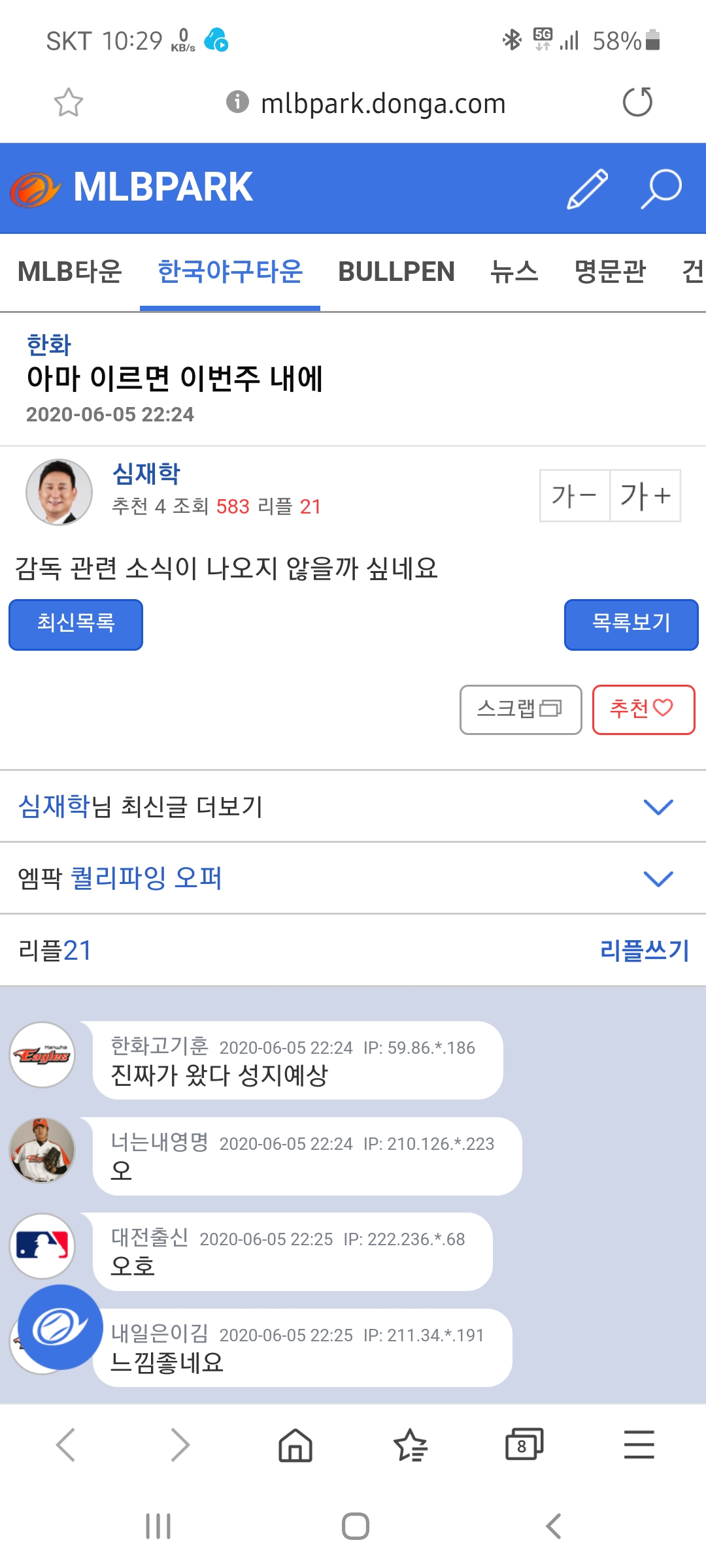Open the search magnifier in MLBPARK header

(661, 189)
